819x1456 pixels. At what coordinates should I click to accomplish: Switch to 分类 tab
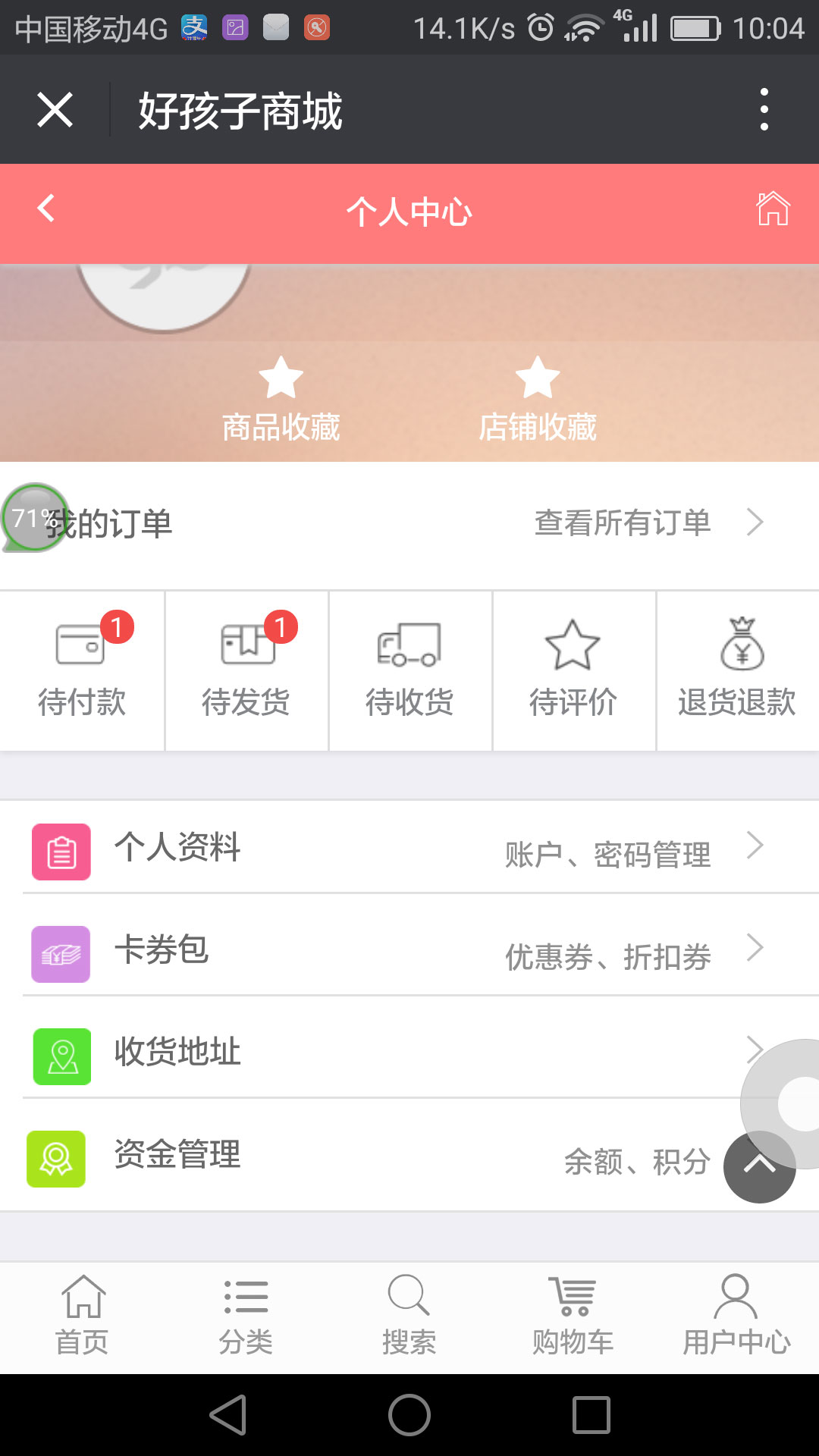(246, 1316)
